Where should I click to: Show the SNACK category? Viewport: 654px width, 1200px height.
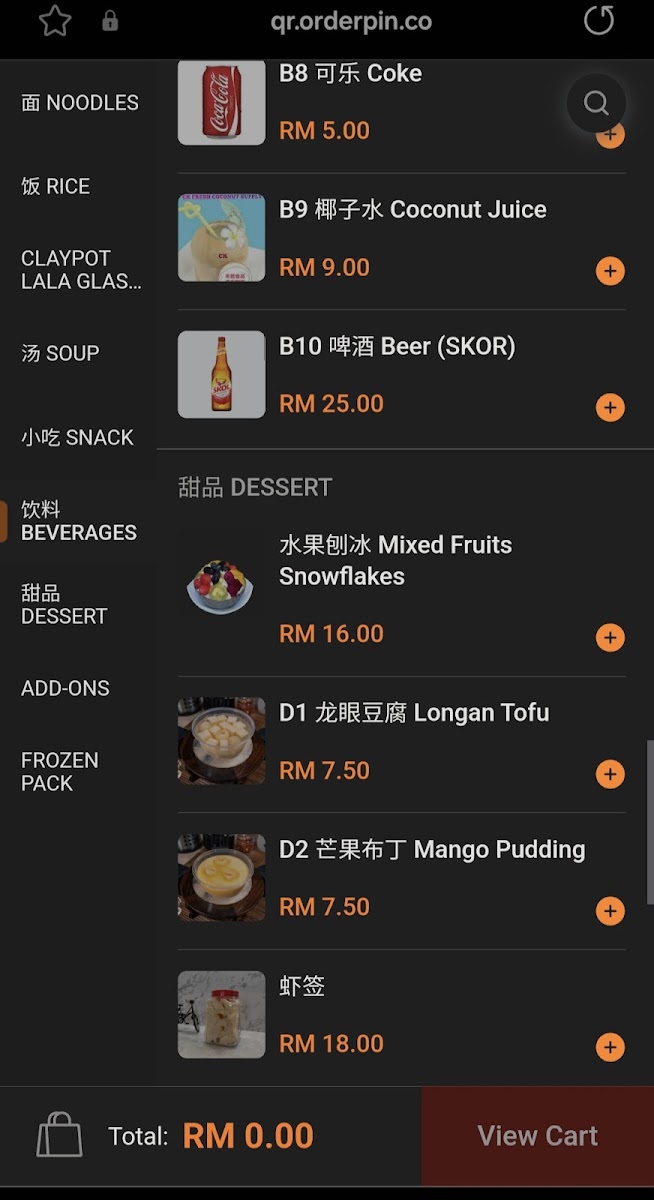click(x=77, y=438)
